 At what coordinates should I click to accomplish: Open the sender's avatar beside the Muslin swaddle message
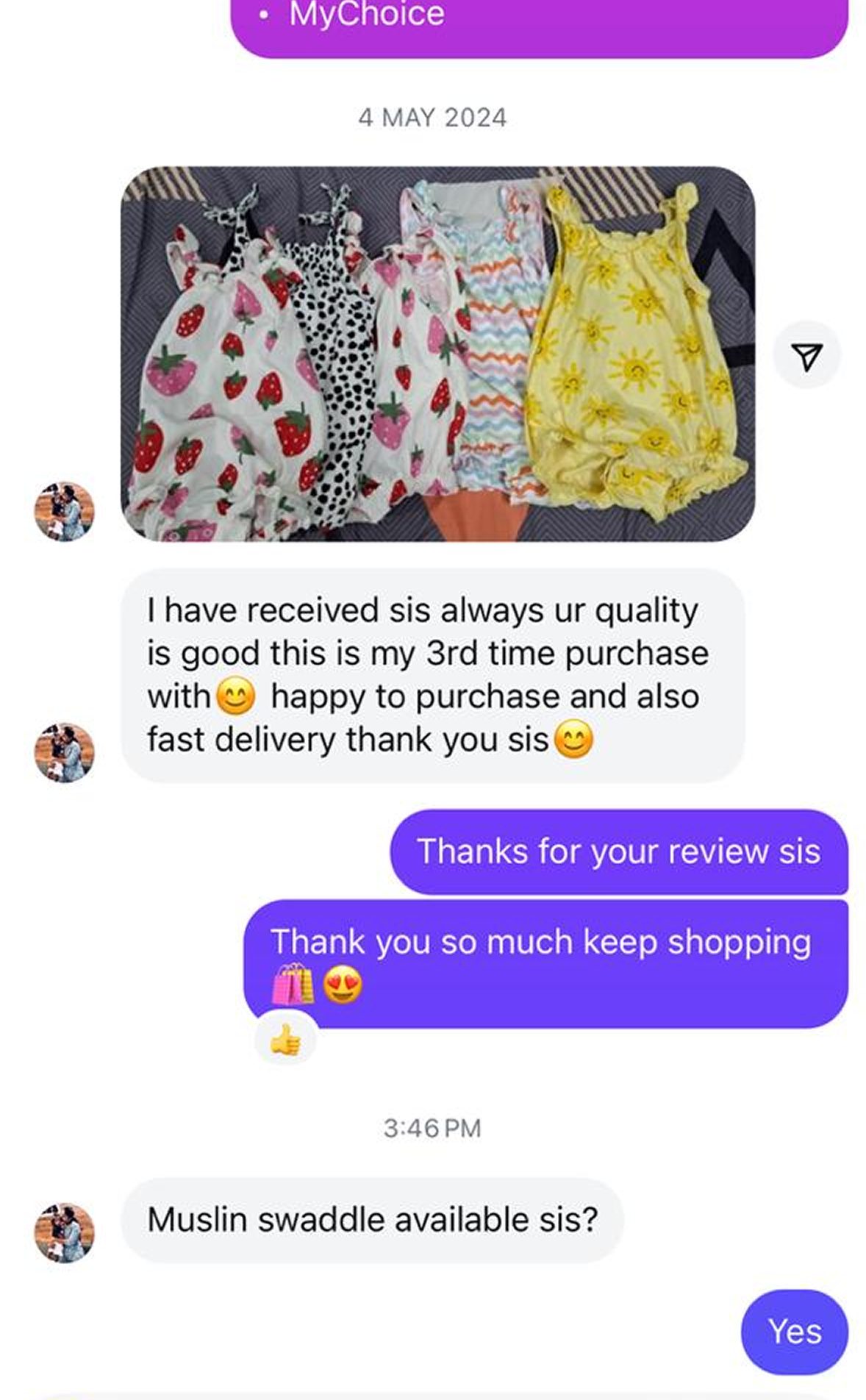65,1233
